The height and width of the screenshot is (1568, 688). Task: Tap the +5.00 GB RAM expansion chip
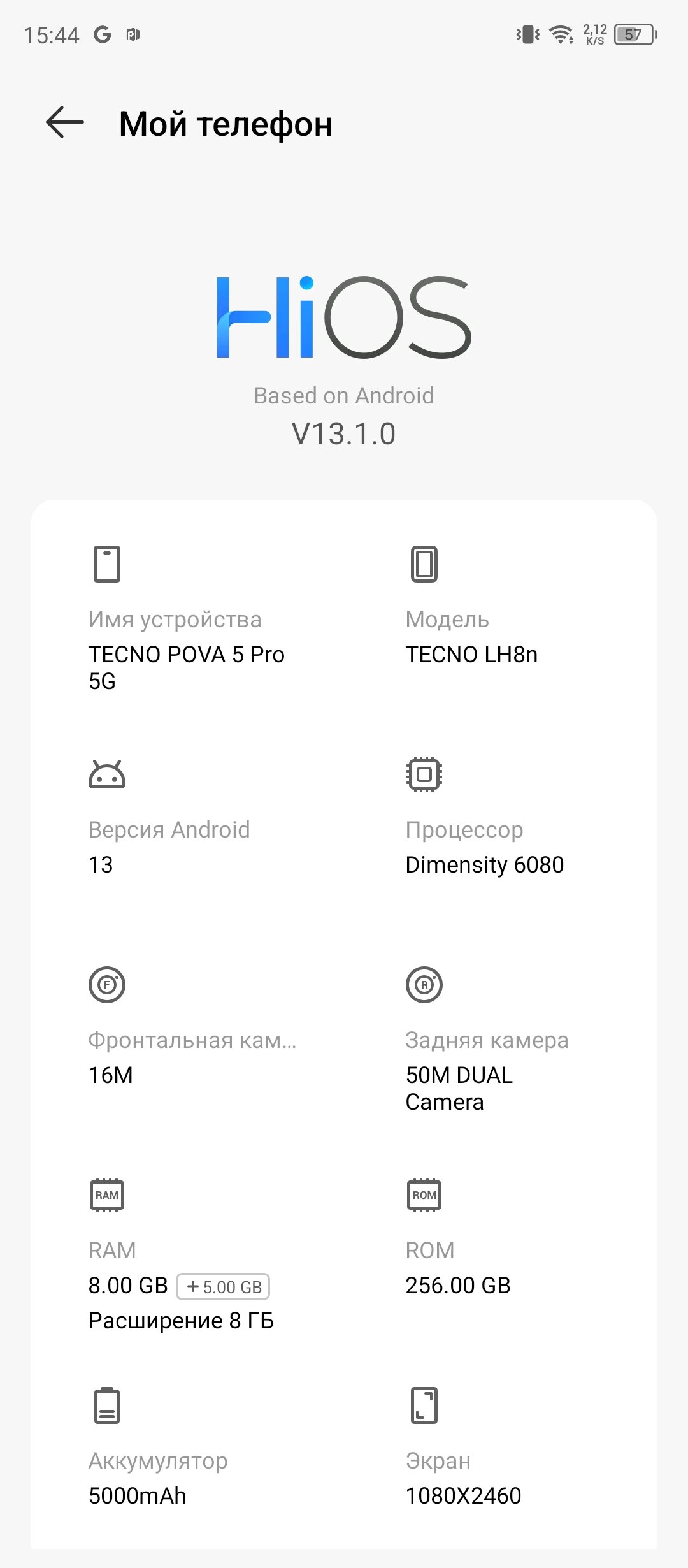(223, 1286)
